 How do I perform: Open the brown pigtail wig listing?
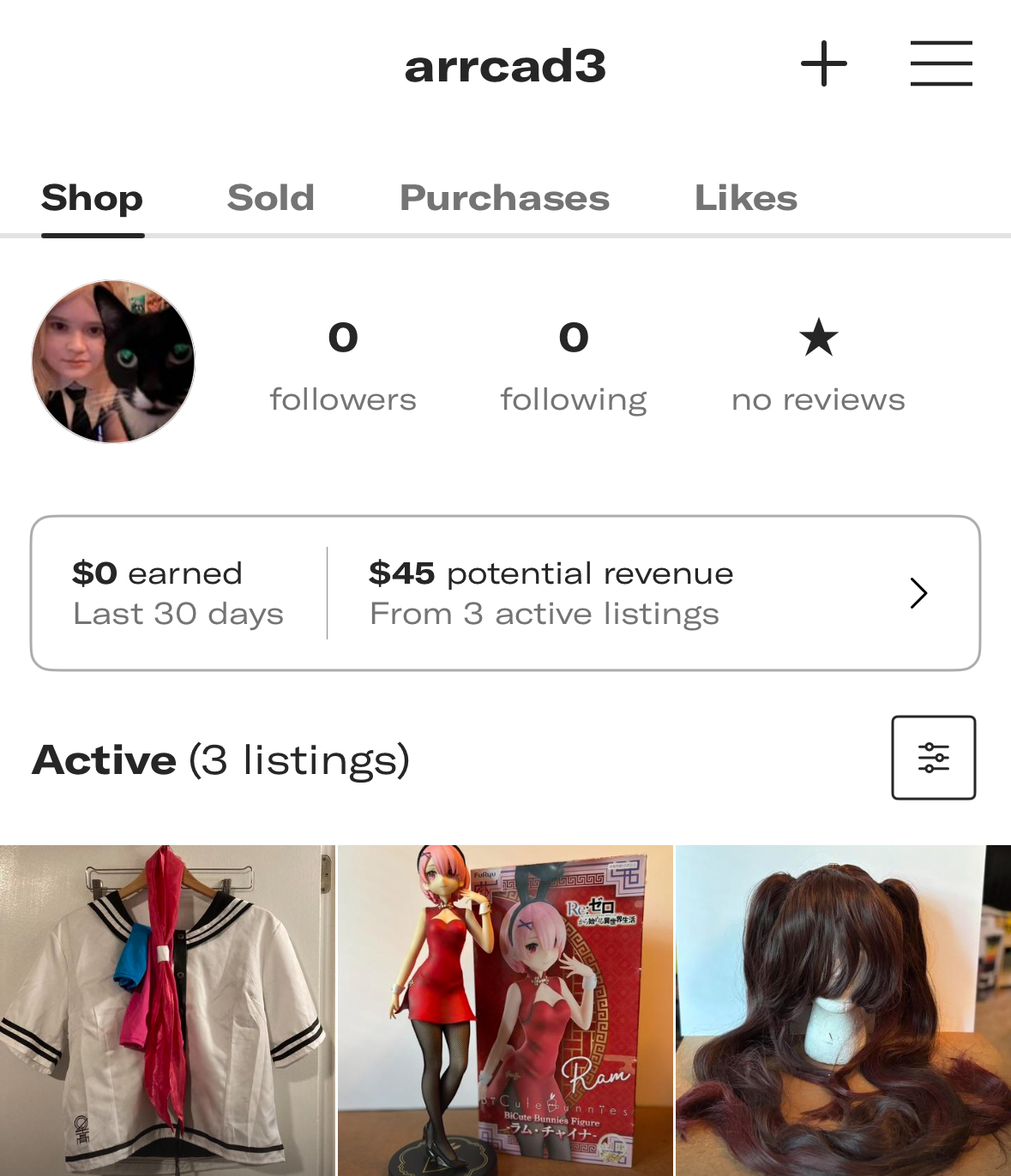click(843, 1011)
